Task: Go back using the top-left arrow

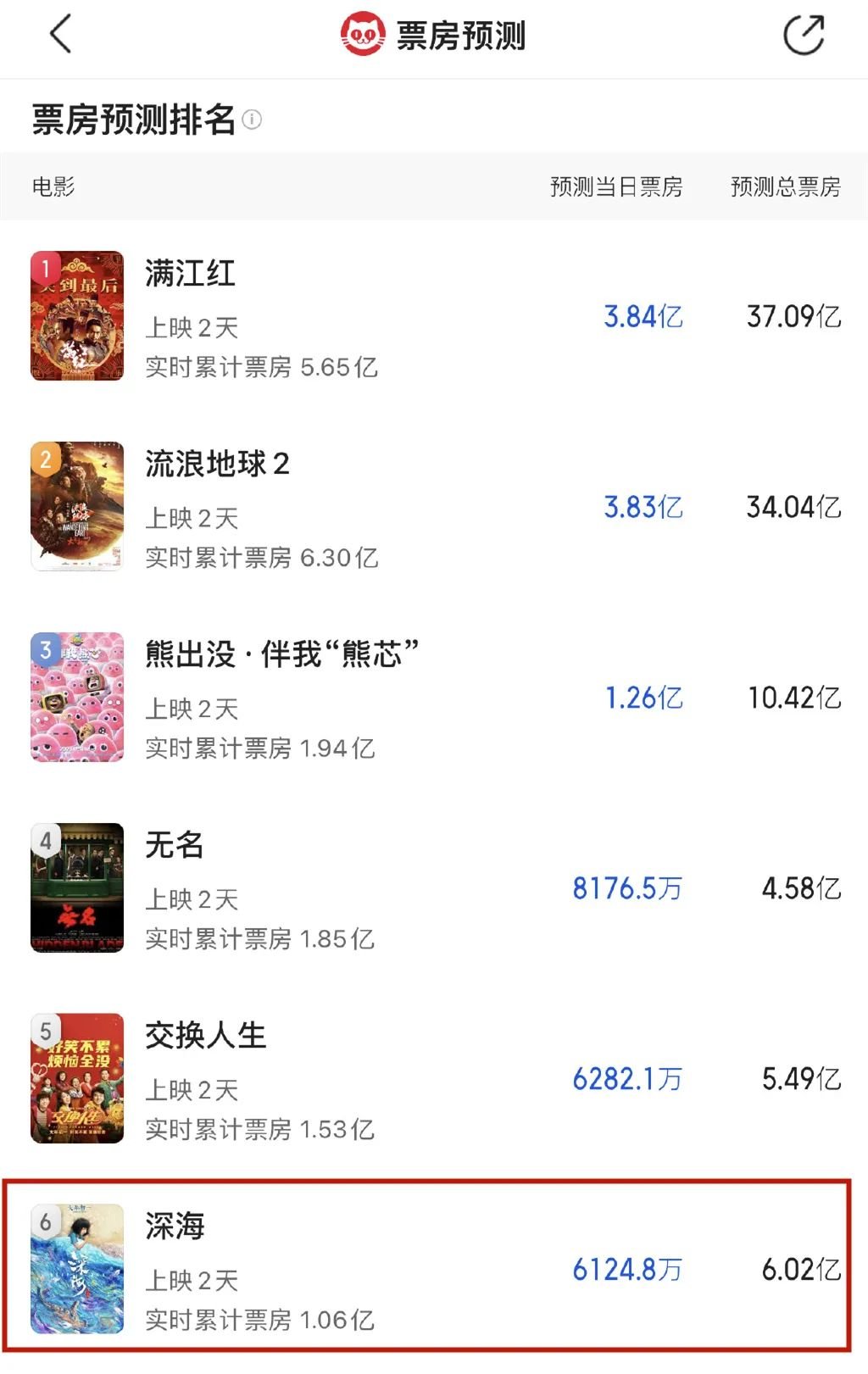Action: (x=60, y=35)
